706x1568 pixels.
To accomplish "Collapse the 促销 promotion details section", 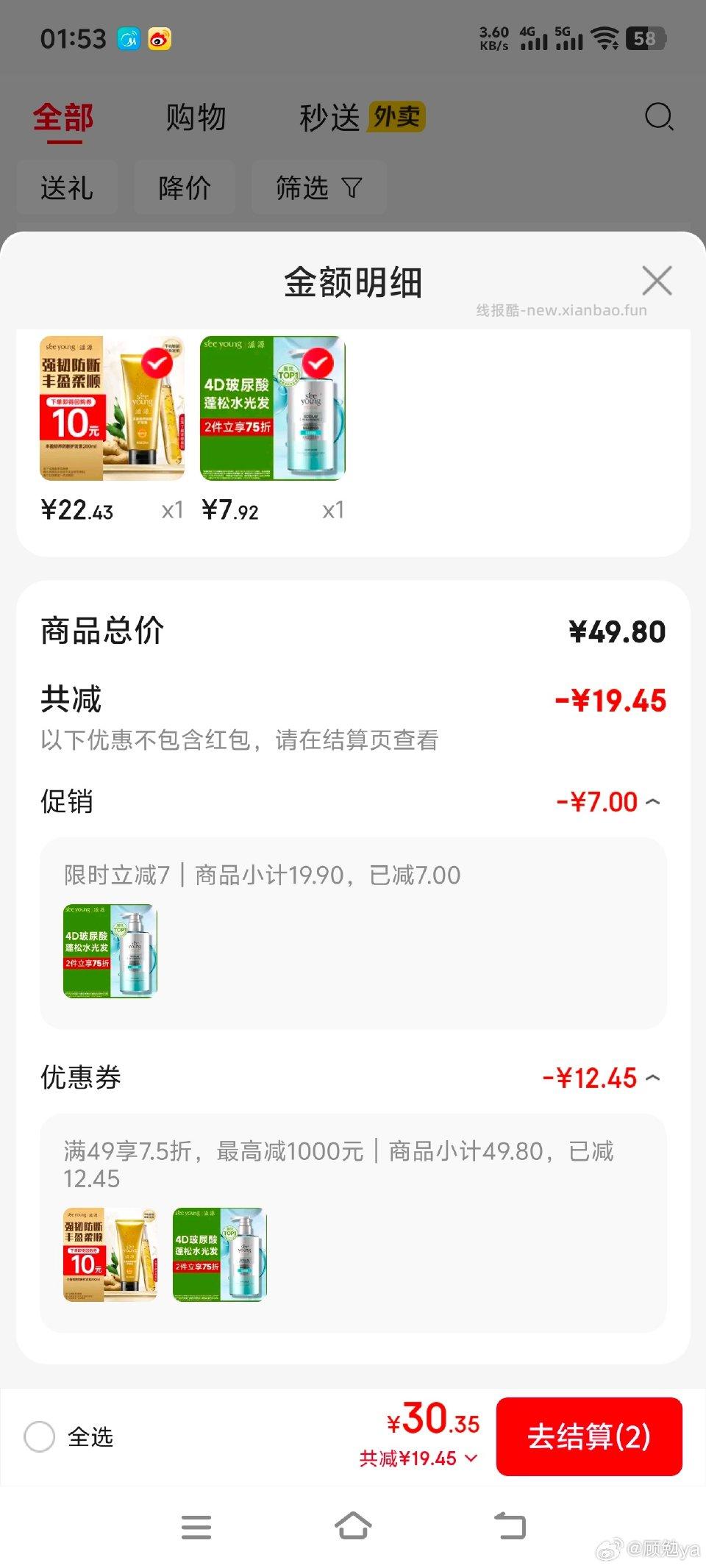I will pos(653,801).
